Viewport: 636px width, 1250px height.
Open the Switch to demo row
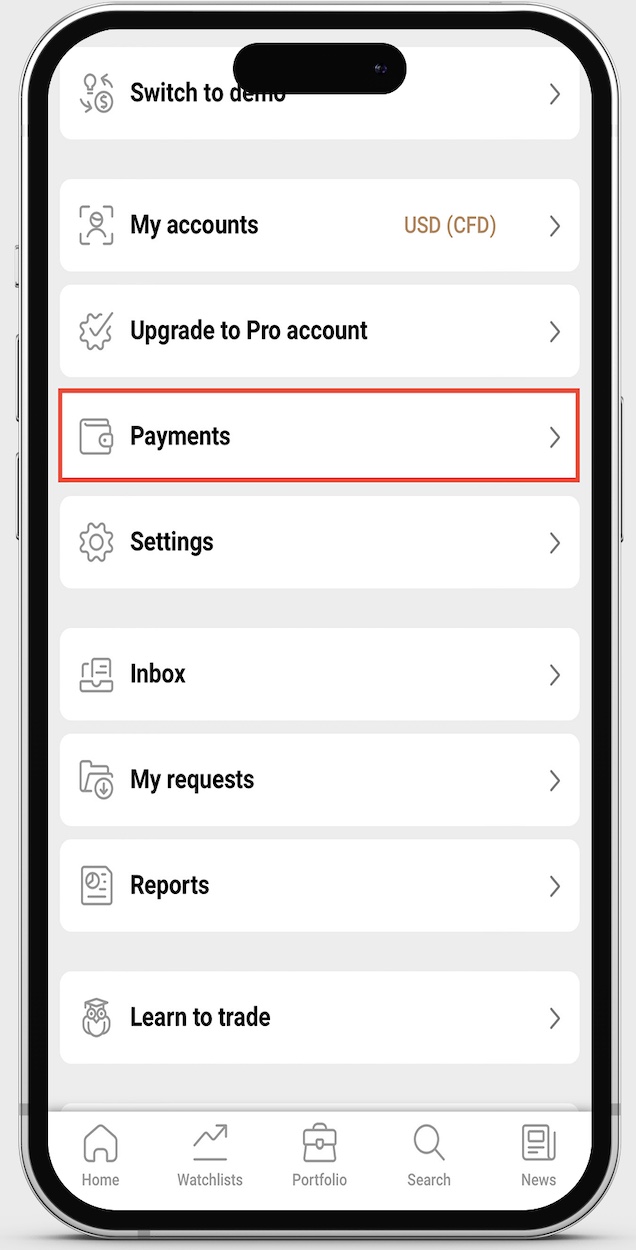pyautogui.click(x=318, y=96)
